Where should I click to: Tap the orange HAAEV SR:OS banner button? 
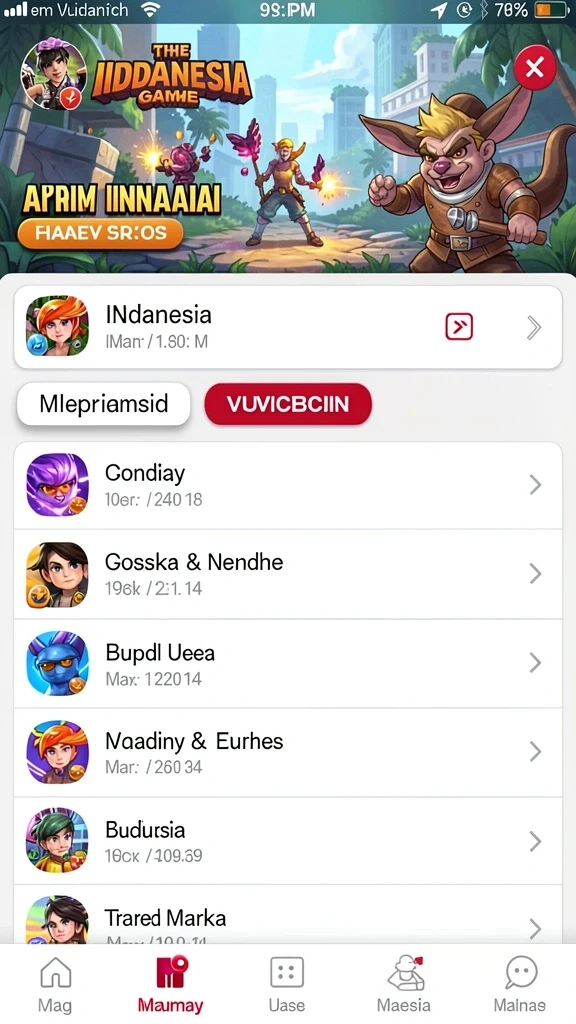(100, 234)
